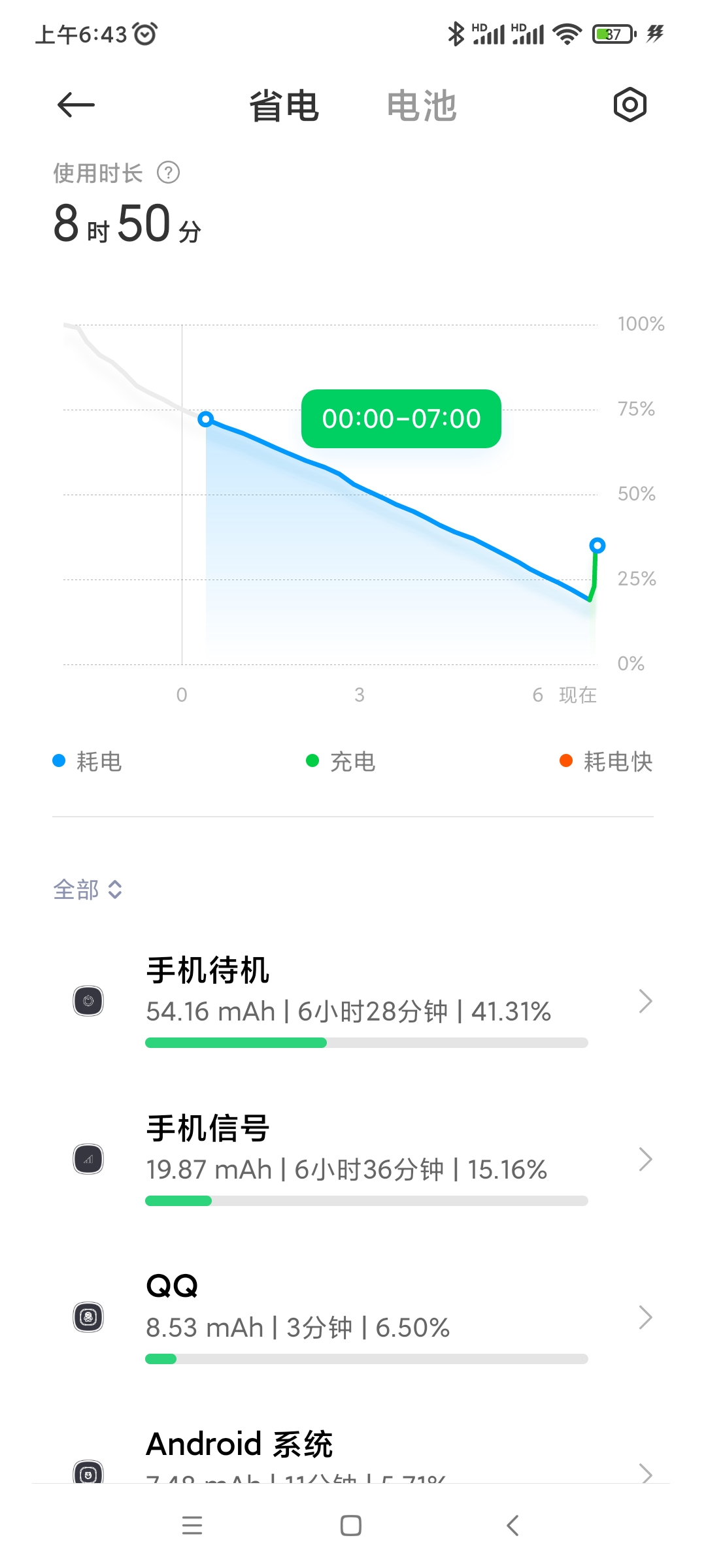The image size is (706, 1568).
Task: Open recent apps via the navigation bar
Action: coord(192,1526)
